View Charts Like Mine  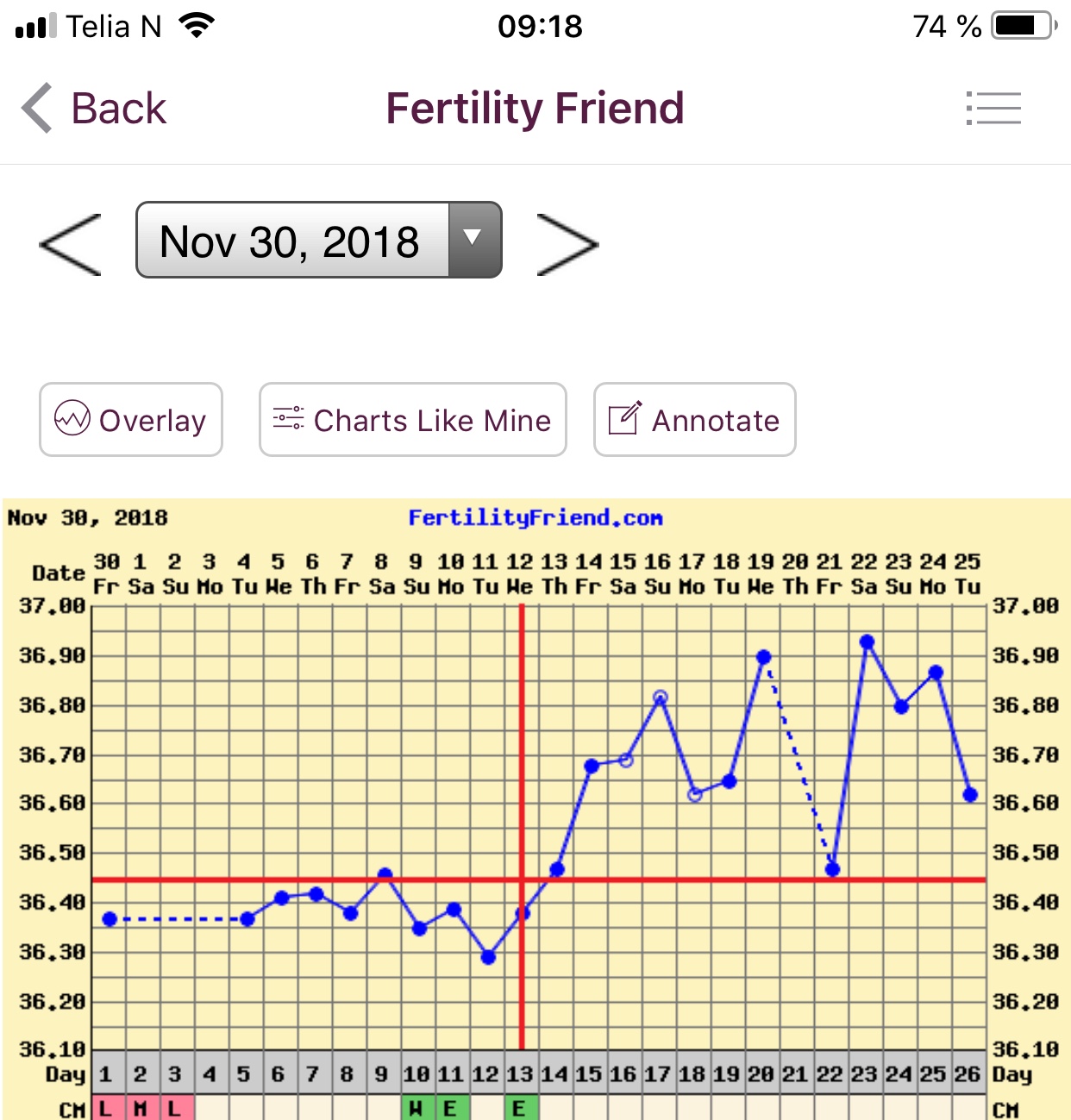pos(412,420)
